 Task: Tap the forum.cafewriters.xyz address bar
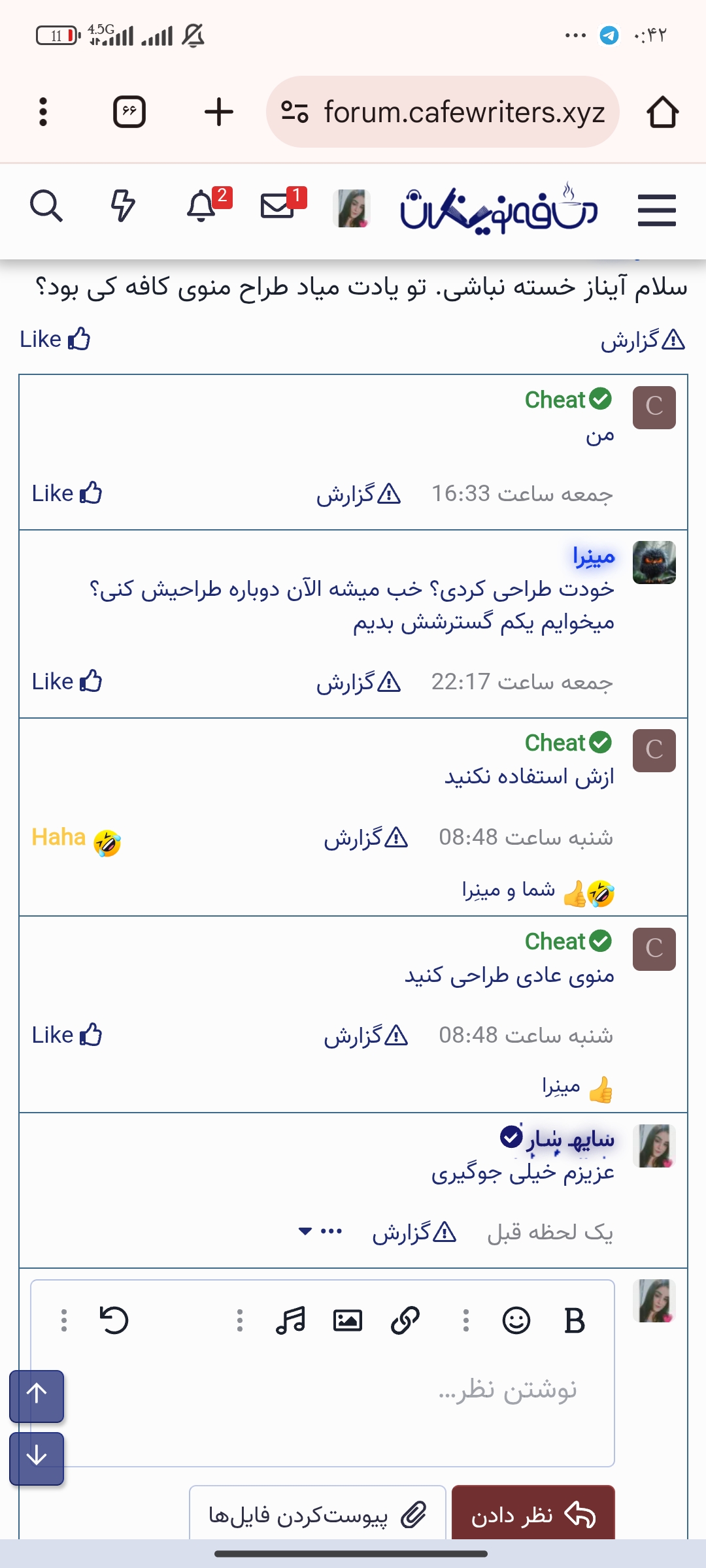443,112
